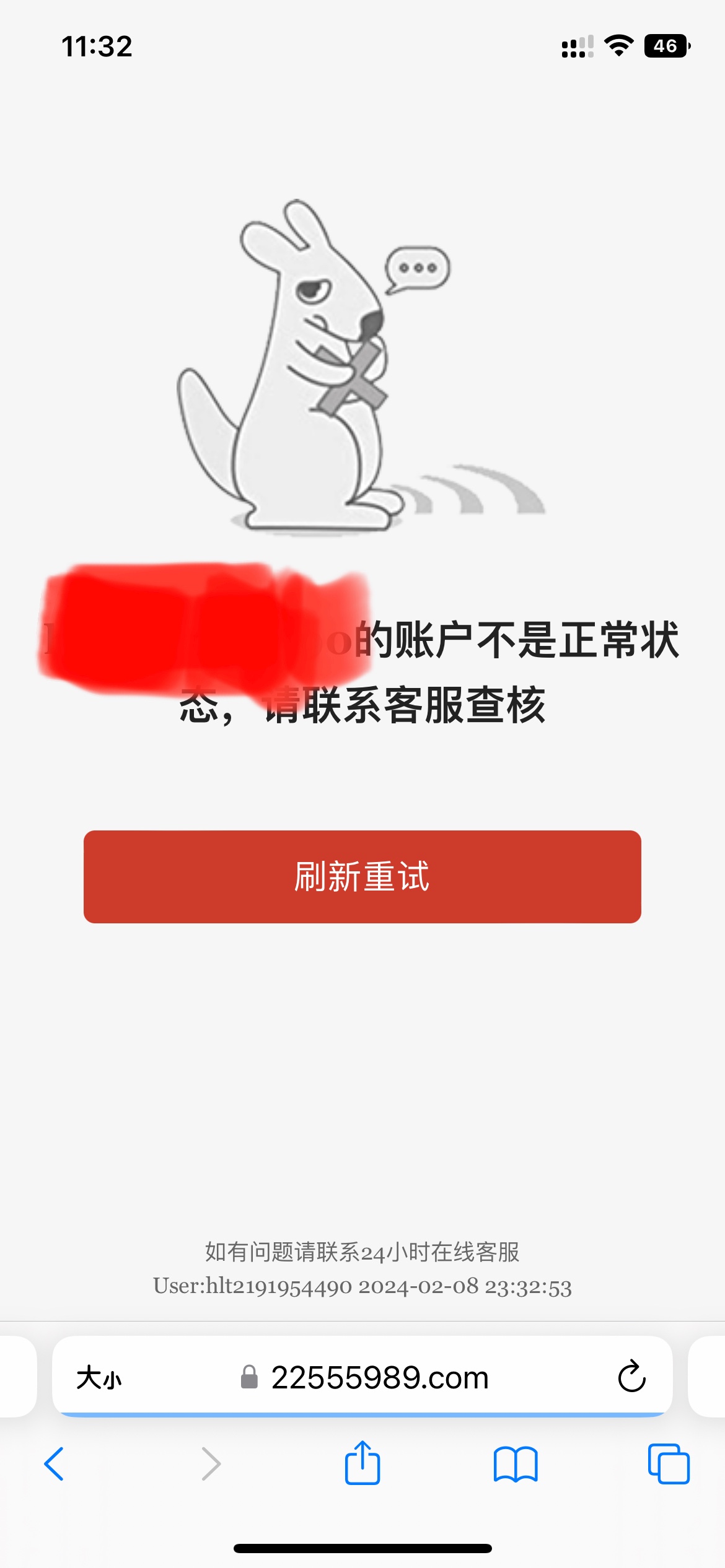Open the 24小时在线客服 contact line

pos(362,1249)
